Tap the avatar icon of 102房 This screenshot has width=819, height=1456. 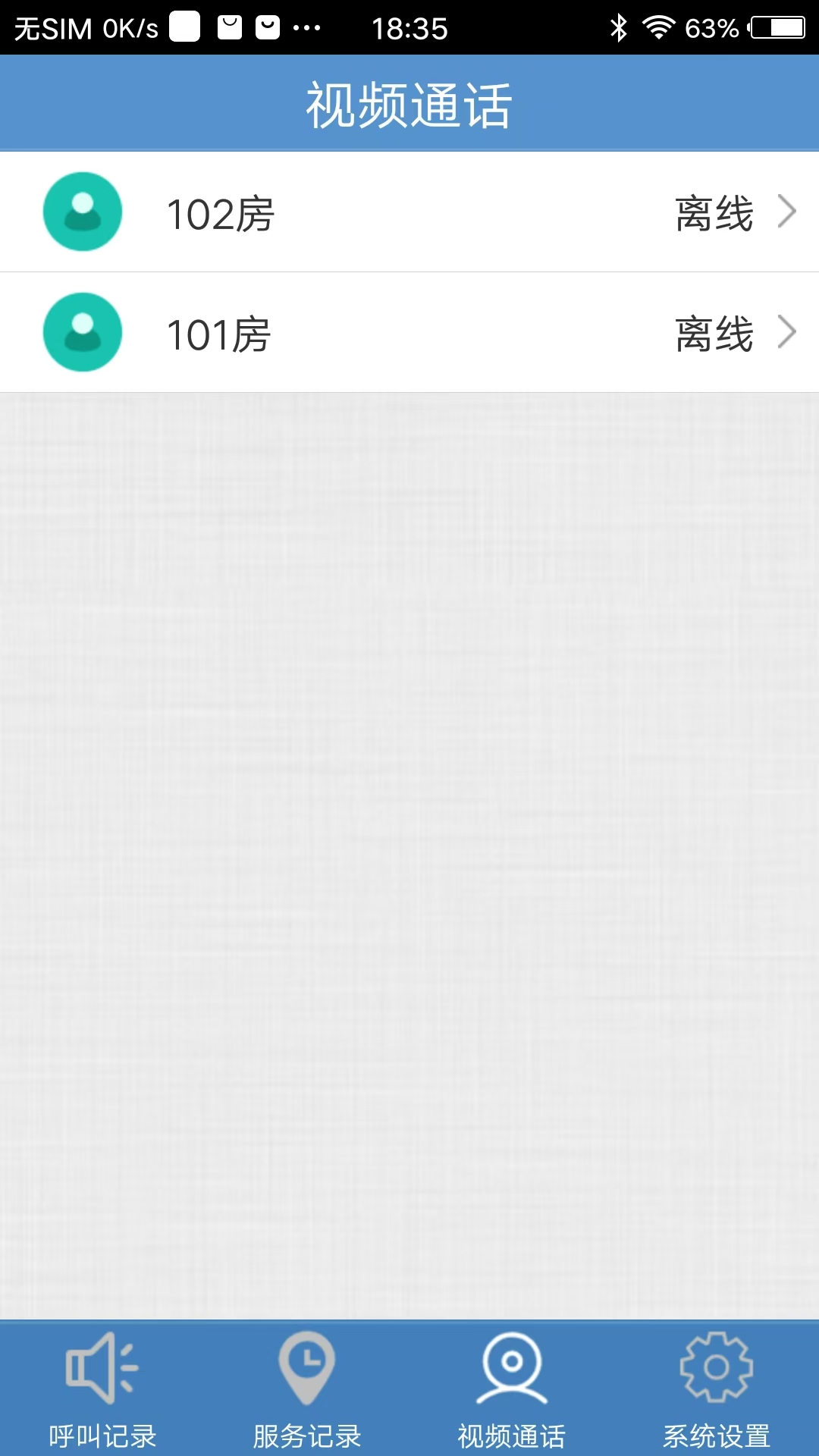(82, 212)
